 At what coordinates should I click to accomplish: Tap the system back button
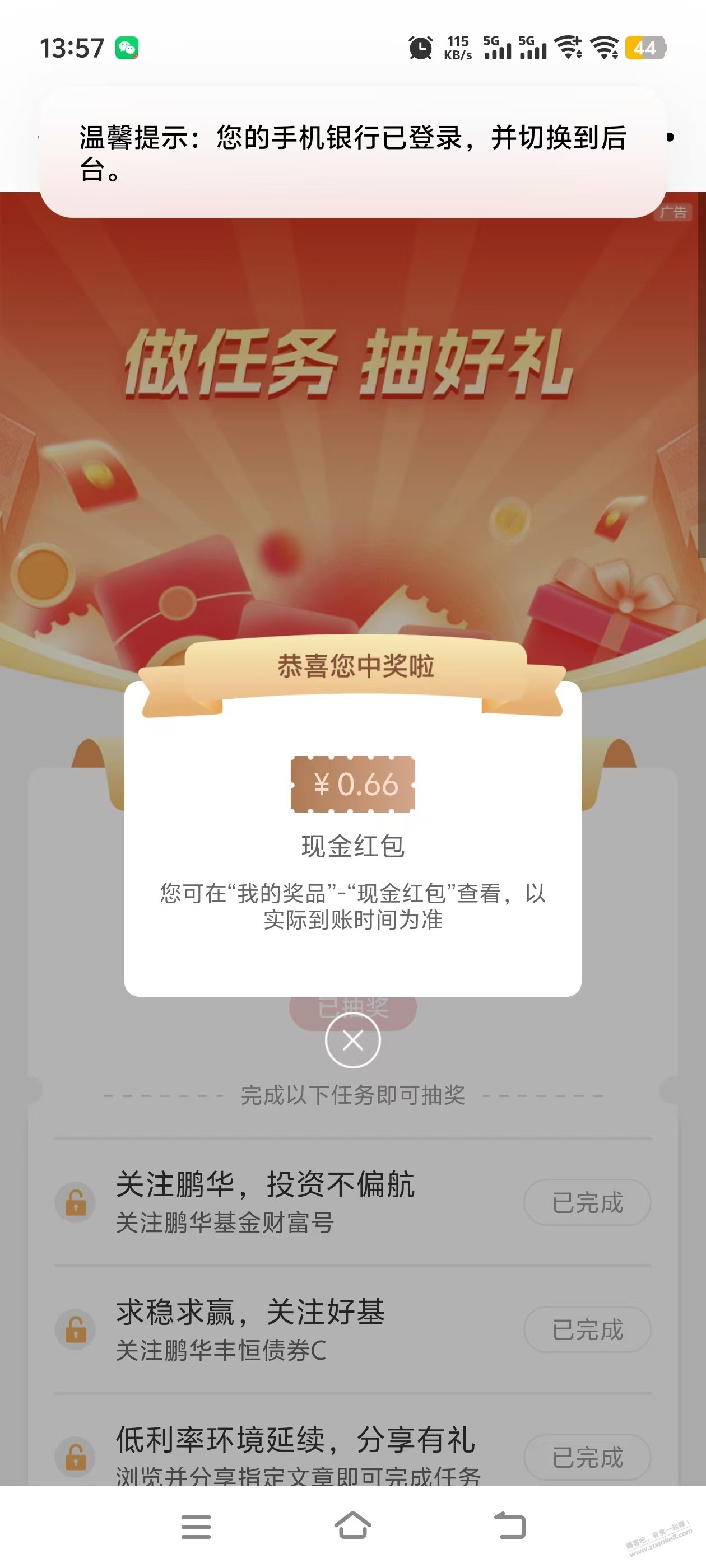[509, 1526]
